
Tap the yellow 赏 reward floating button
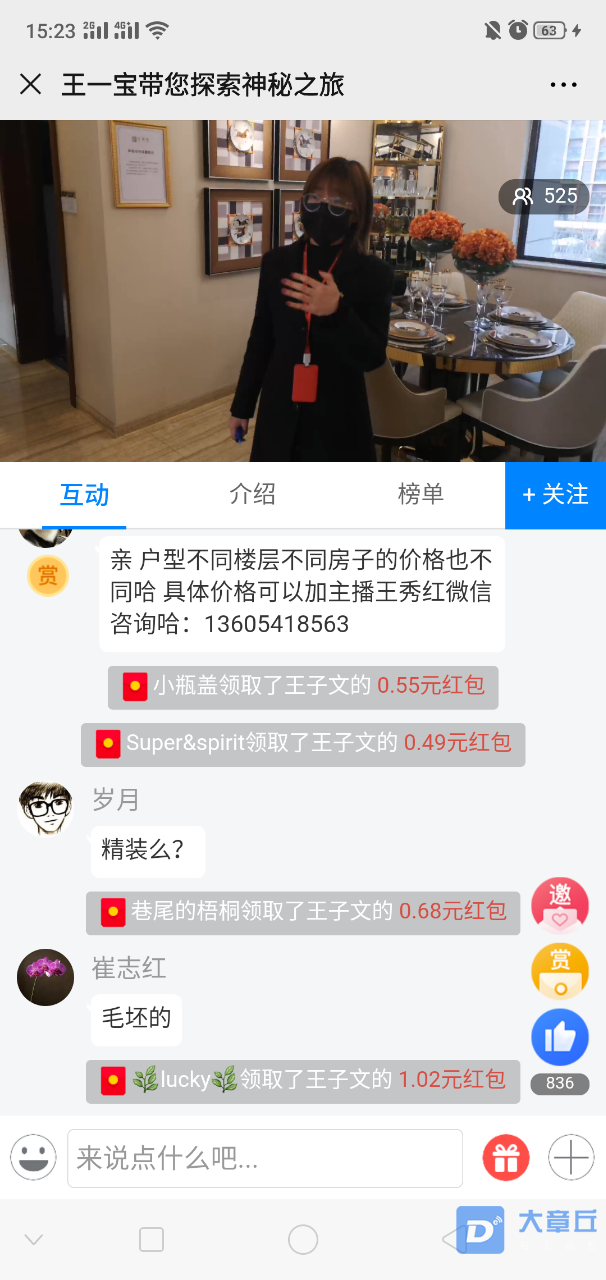[x=560, y=971]
